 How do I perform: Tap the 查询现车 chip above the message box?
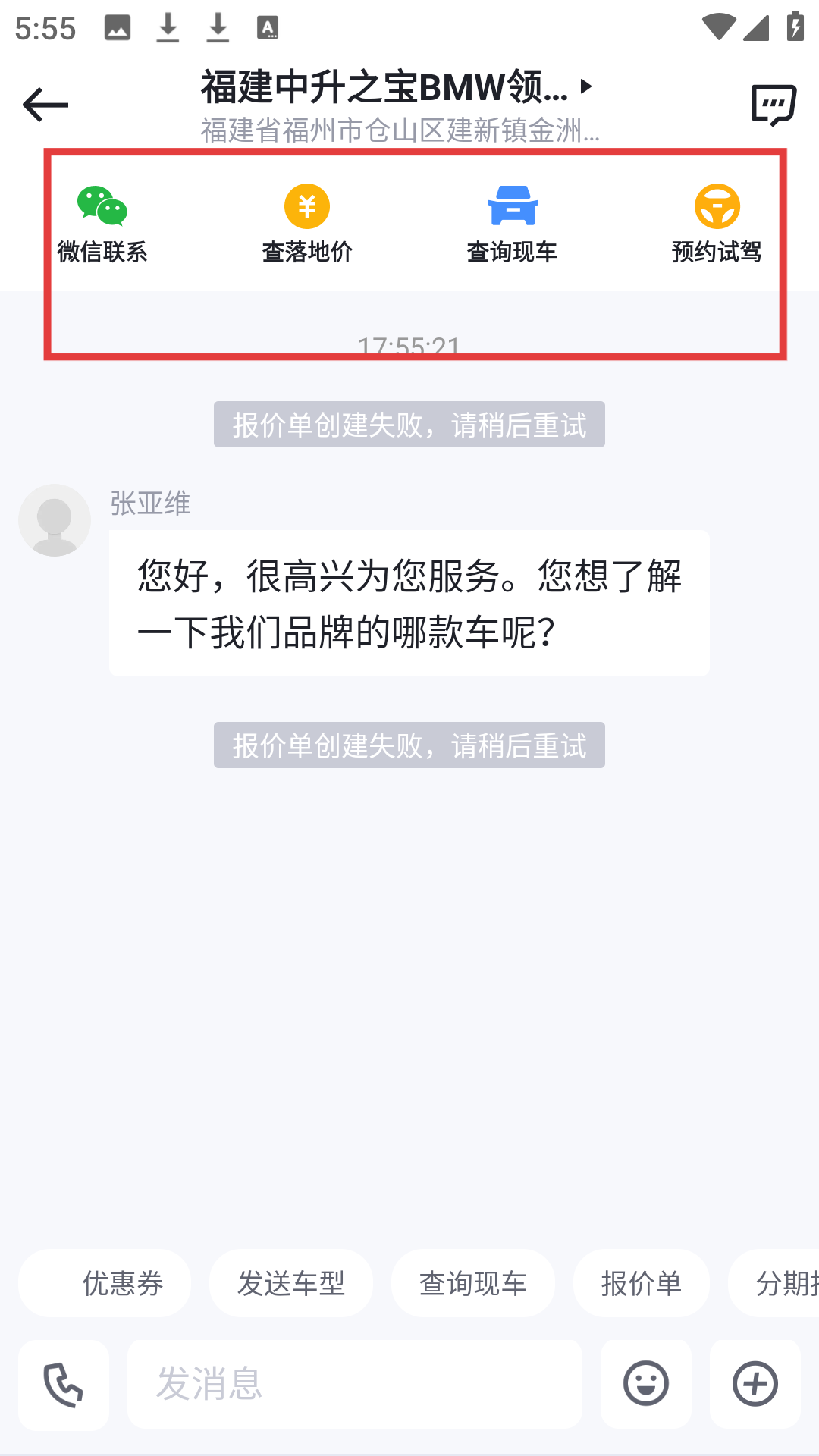[473, 1283]
